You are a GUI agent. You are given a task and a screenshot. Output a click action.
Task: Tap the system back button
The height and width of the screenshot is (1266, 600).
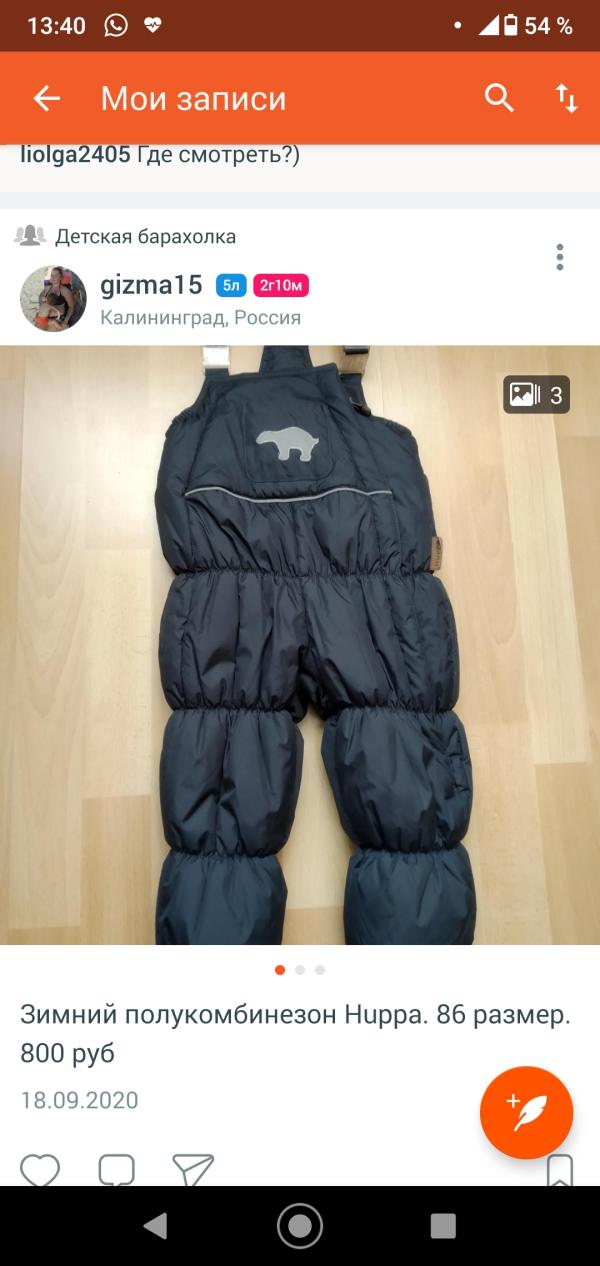[155, 1226]
